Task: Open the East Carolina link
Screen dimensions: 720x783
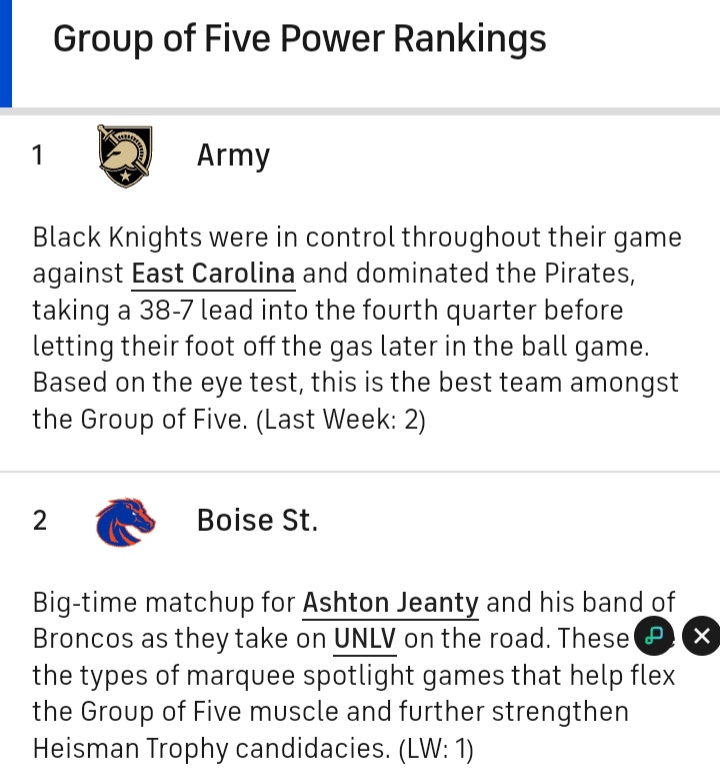Action: [213, 273]
